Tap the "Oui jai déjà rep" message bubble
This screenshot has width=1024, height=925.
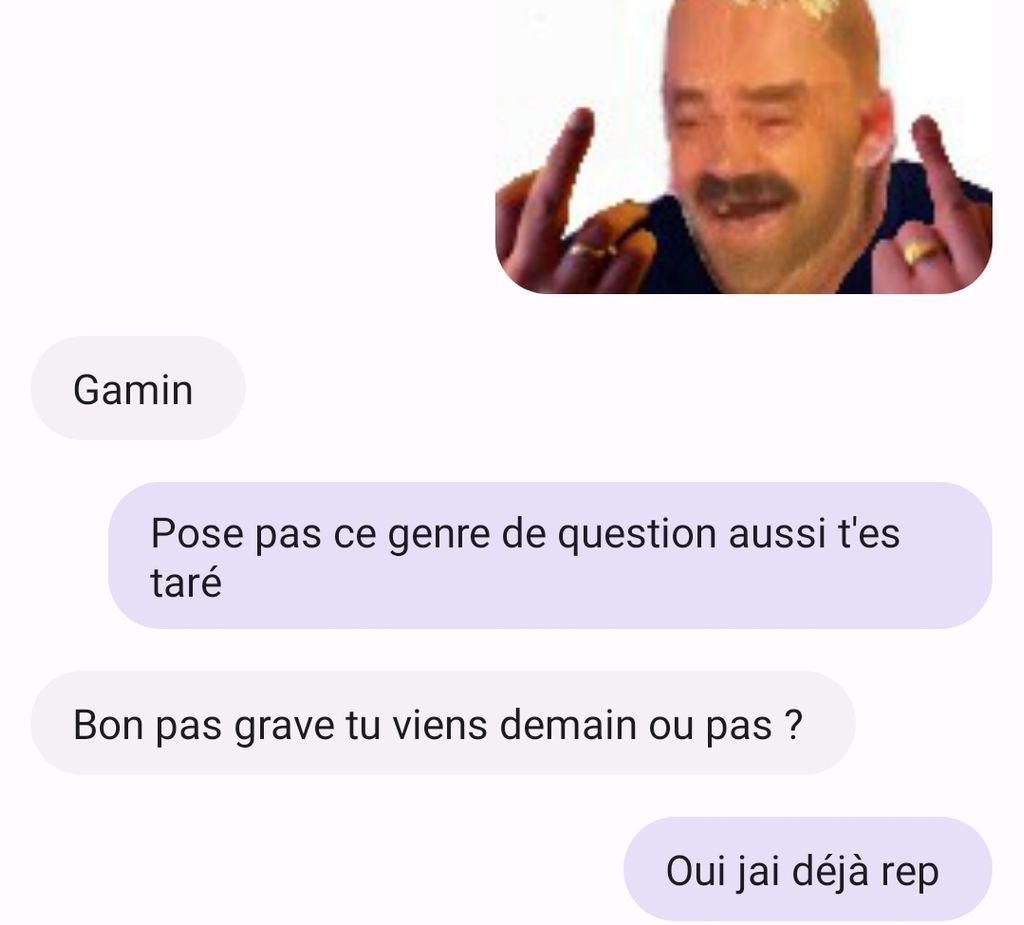[x=807, y=869]
